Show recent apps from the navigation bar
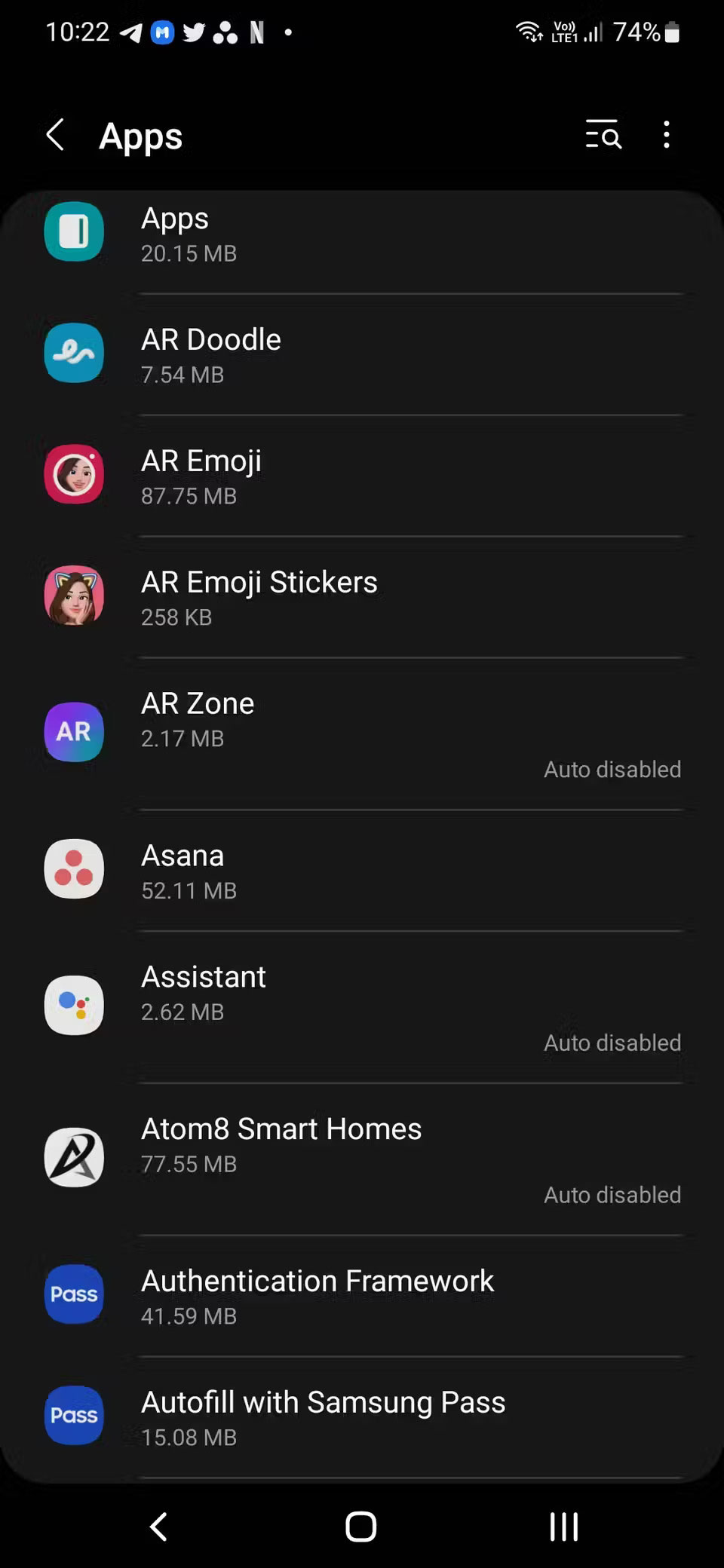 [x=563, y=1527]
